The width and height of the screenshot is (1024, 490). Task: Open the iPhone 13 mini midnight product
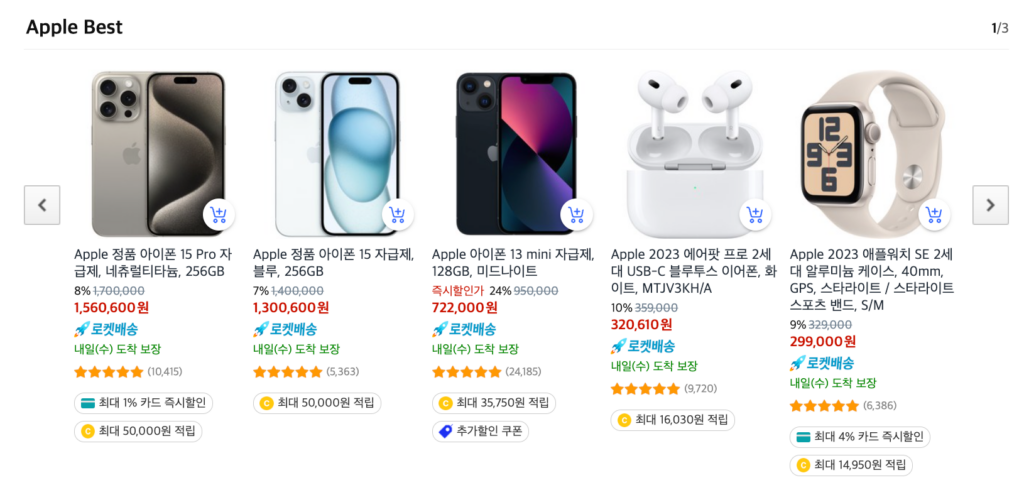tap(512, 262)
